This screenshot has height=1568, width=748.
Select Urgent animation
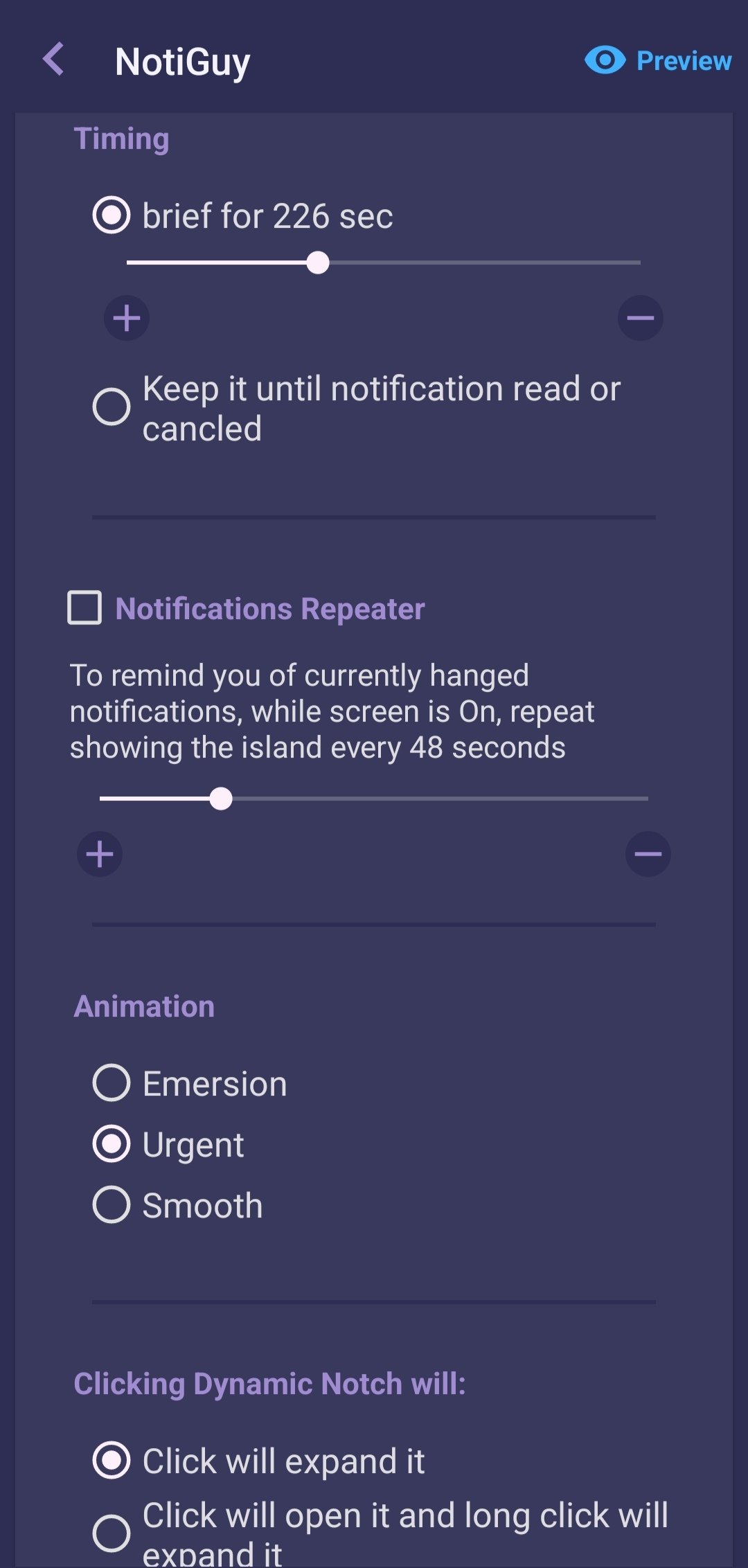point(168,1144)
